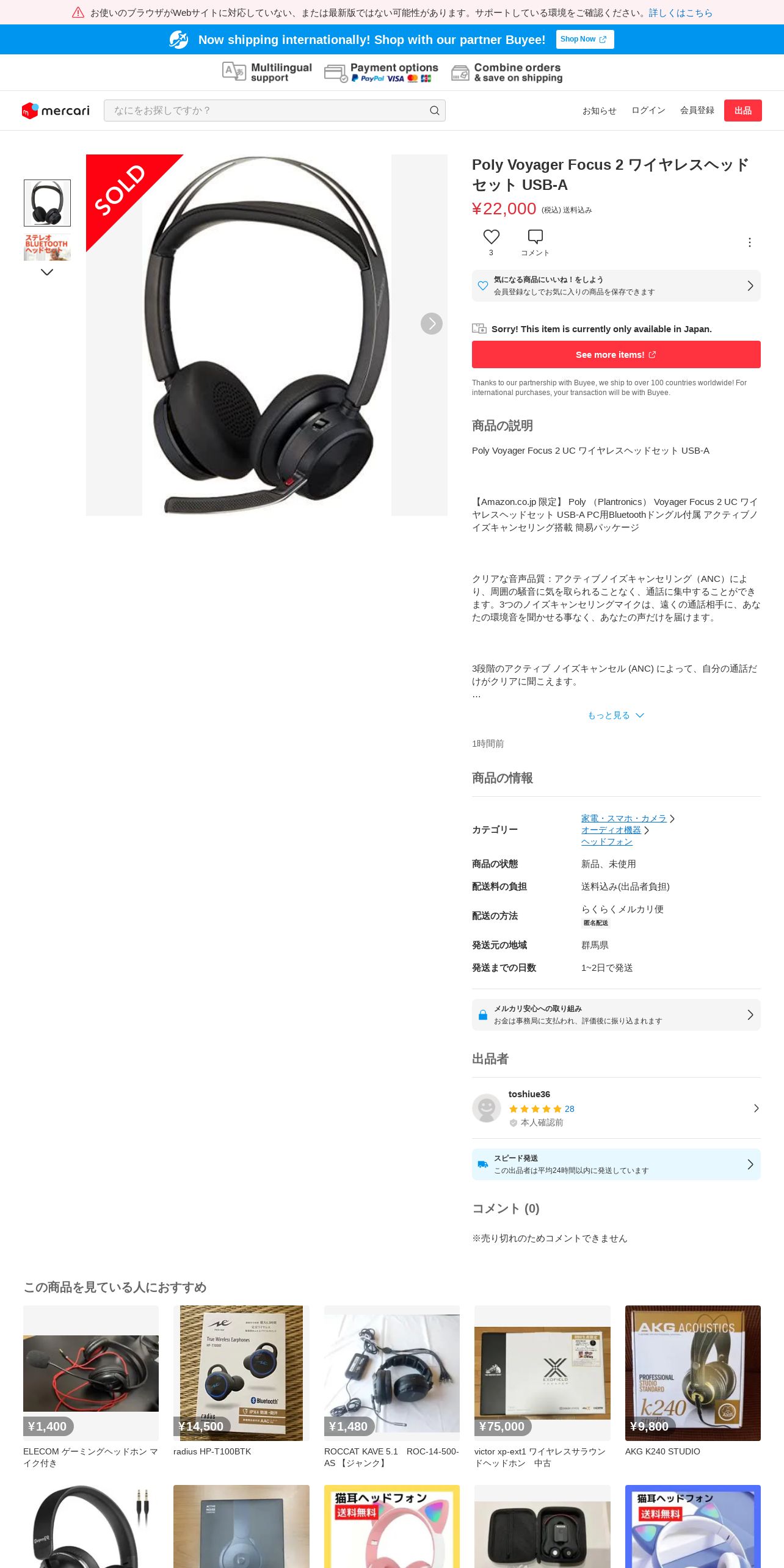Show next product photo with right arrow
The width and height of the screenshot is (784, 1568).
pos(431,324)
